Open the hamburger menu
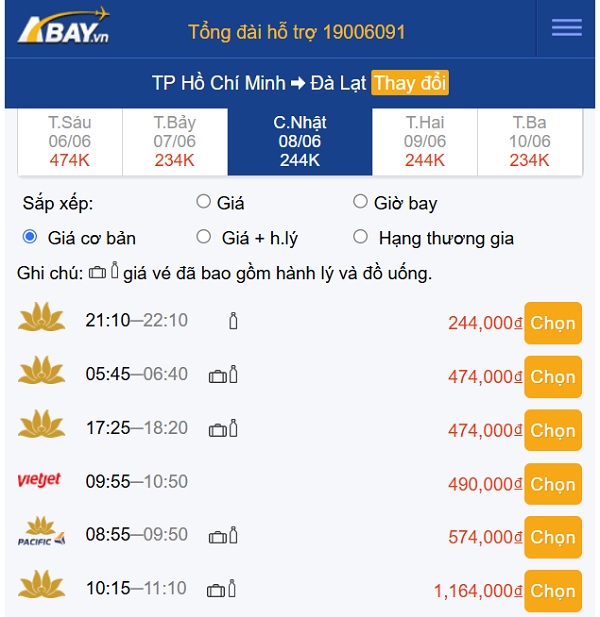600x617 pixels. pyautogui.click(x=566, y=28)
